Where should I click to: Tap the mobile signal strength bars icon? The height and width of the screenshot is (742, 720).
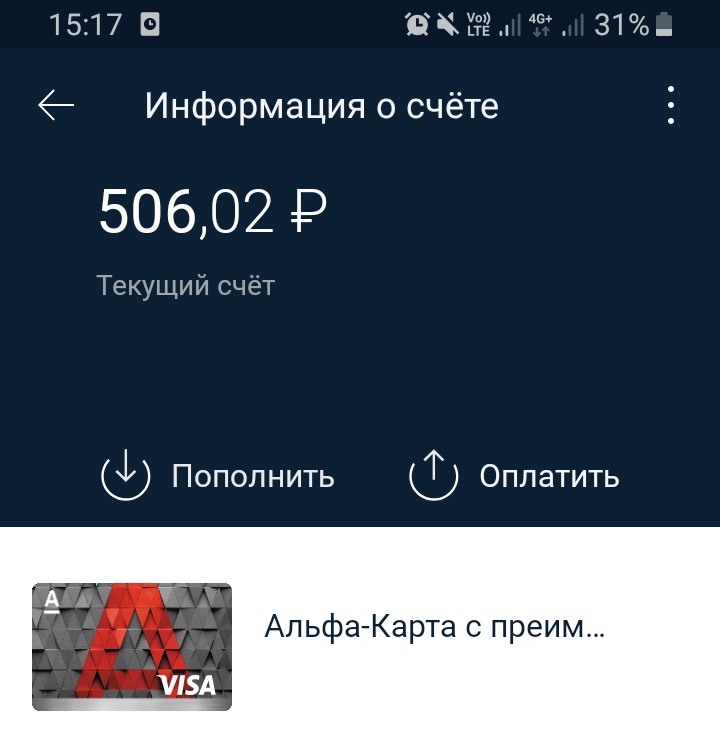click(x=507, y=25)
